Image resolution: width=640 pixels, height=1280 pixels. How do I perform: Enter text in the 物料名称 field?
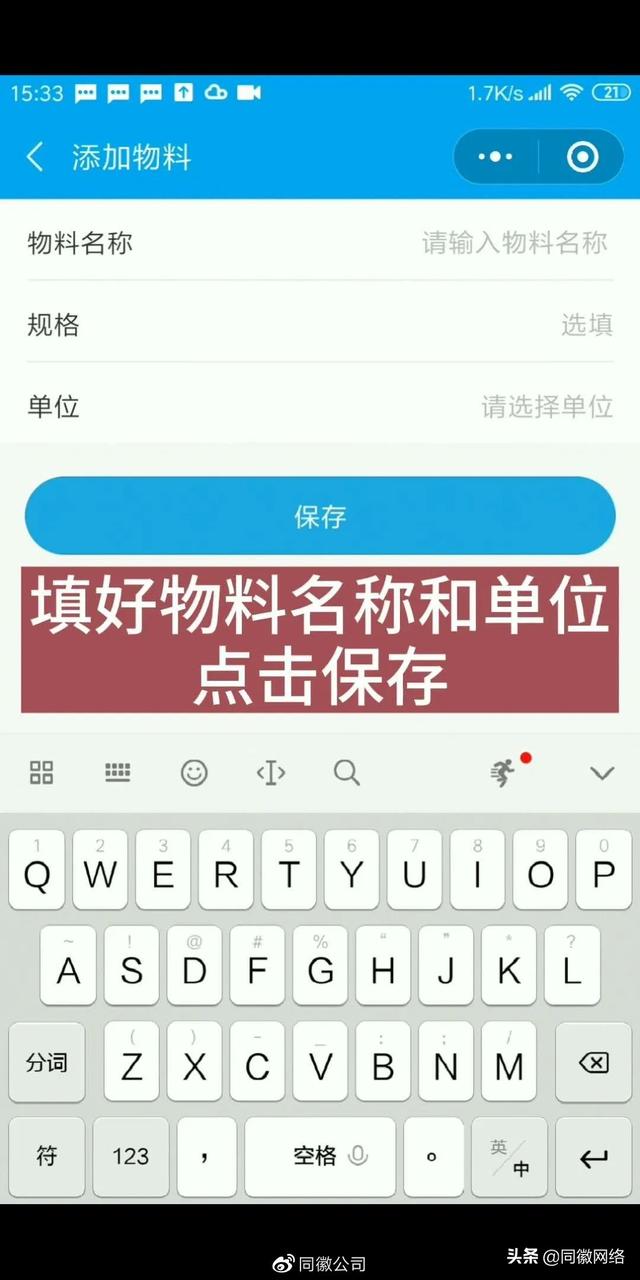coord(320,243)
